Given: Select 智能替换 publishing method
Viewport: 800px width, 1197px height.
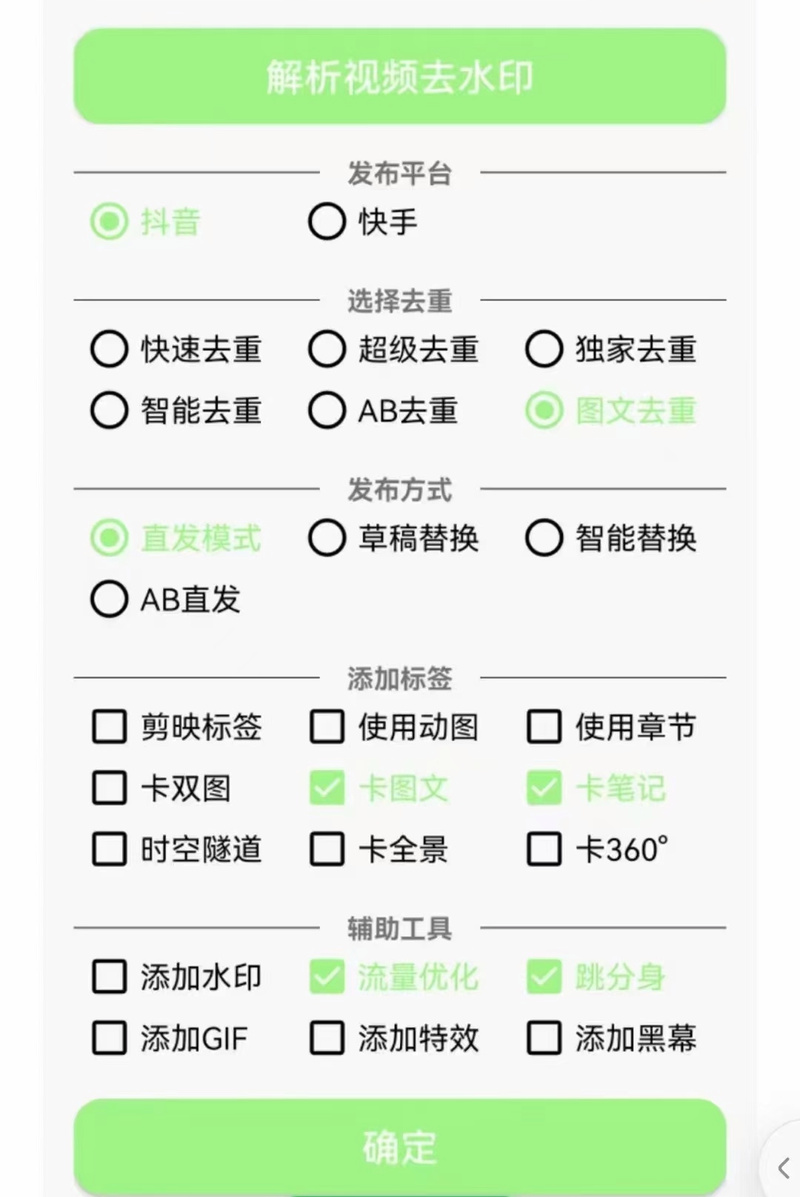Looking at the screenshot, I should pos(544,538).
